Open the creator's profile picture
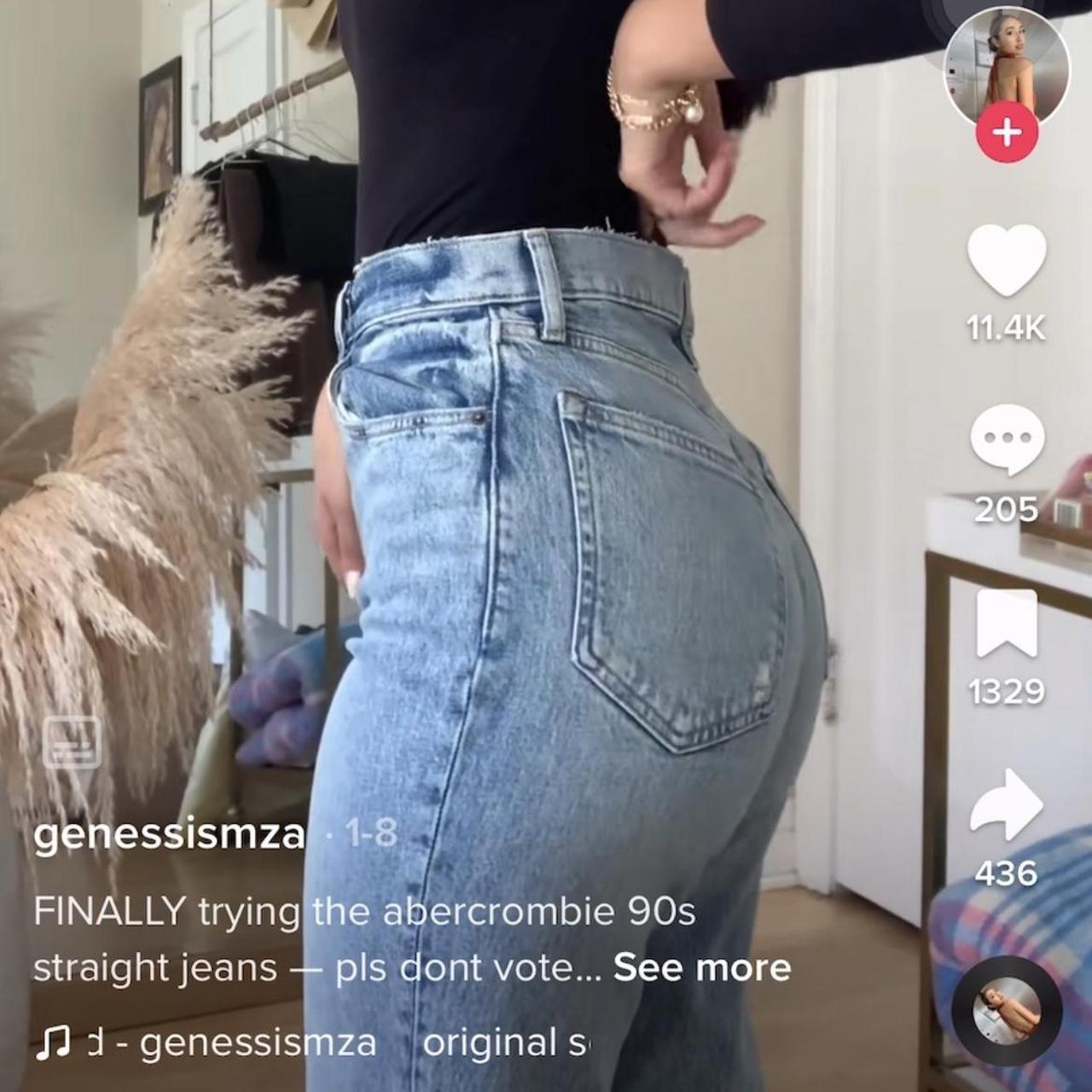Screen dimensions: 1092x1092 [x=1006, y=68]
